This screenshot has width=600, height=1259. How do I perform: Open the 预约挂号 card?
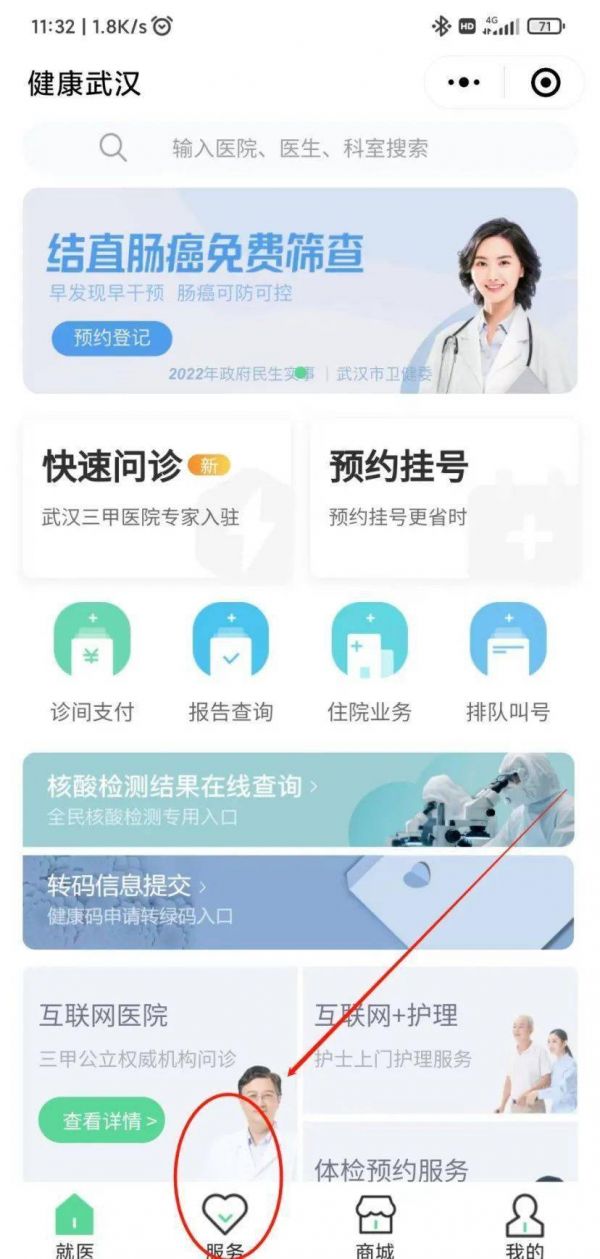point(443,497)
